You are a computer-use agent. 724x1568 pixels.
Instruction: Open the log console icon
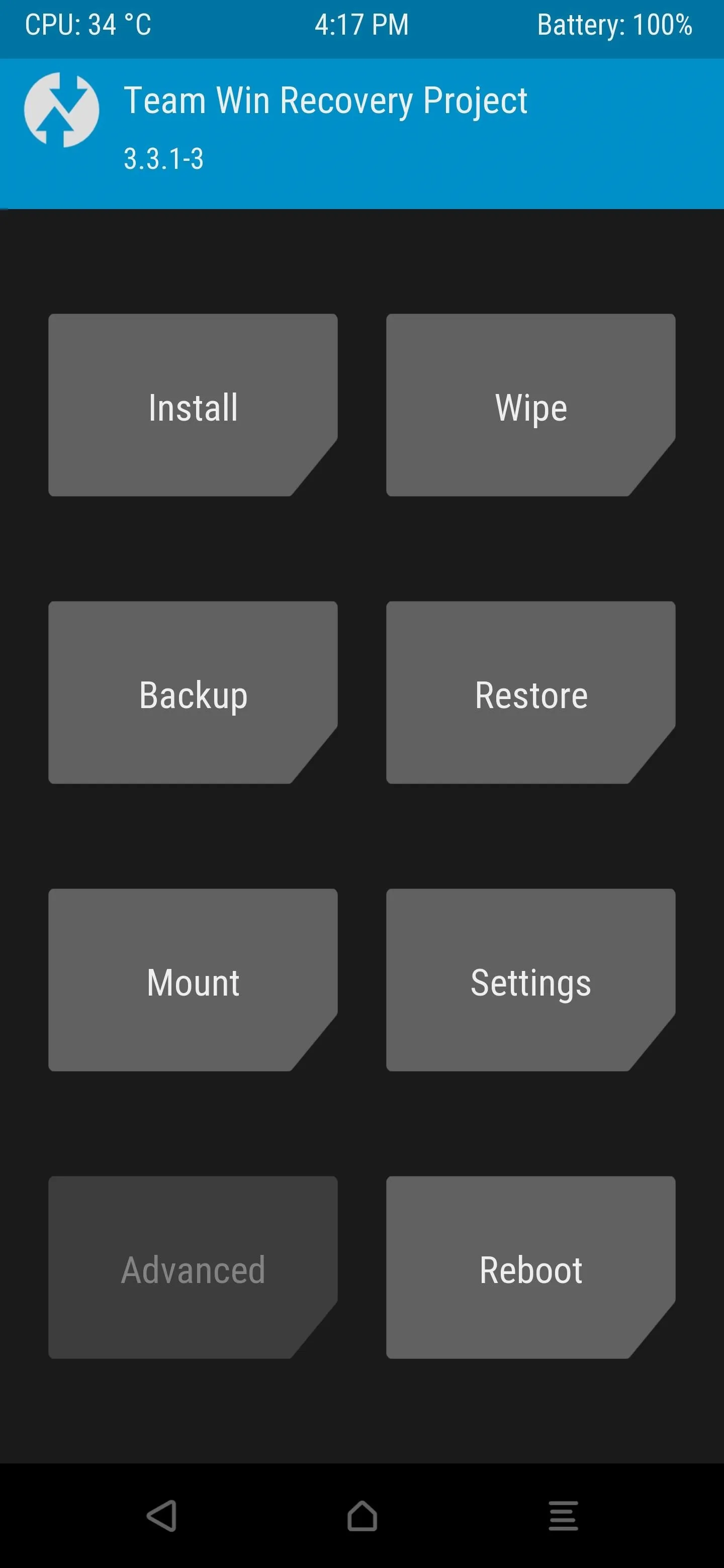(x=563, y=1516)
